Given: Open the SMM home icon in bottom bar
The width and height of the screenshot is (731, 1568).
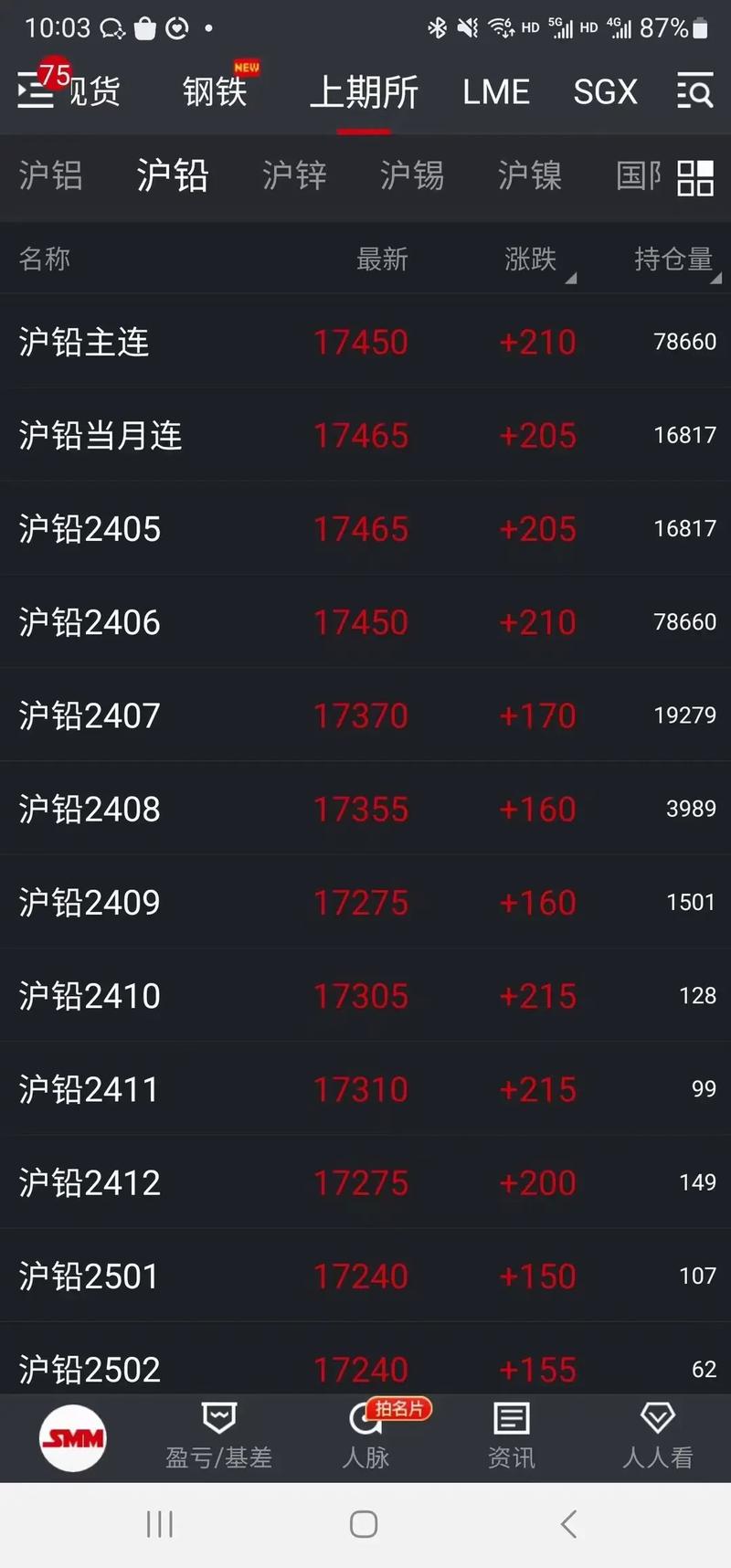Looking at the screenshot, I should [x=71, y=1439].
